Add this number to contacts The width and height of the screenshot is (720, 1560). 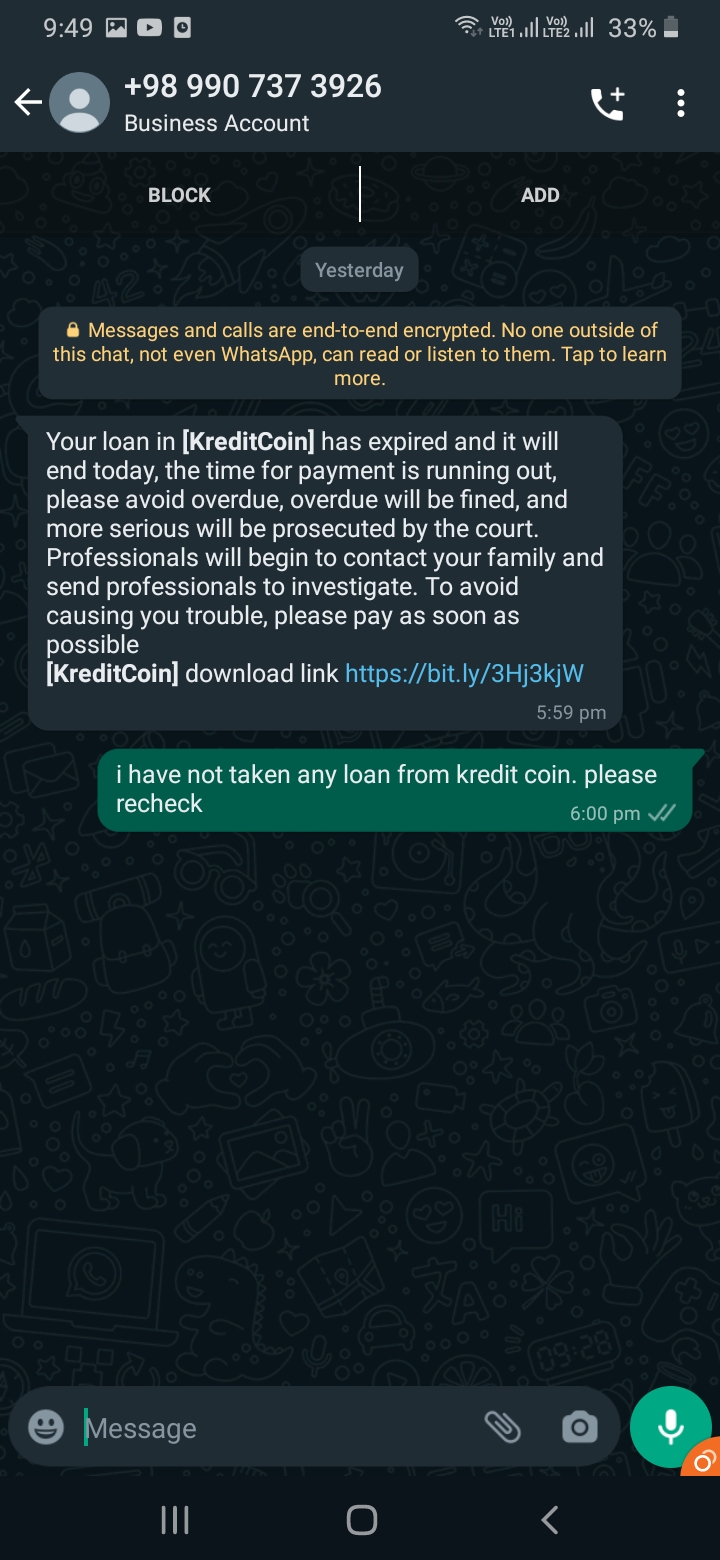(x=540, y=195)
